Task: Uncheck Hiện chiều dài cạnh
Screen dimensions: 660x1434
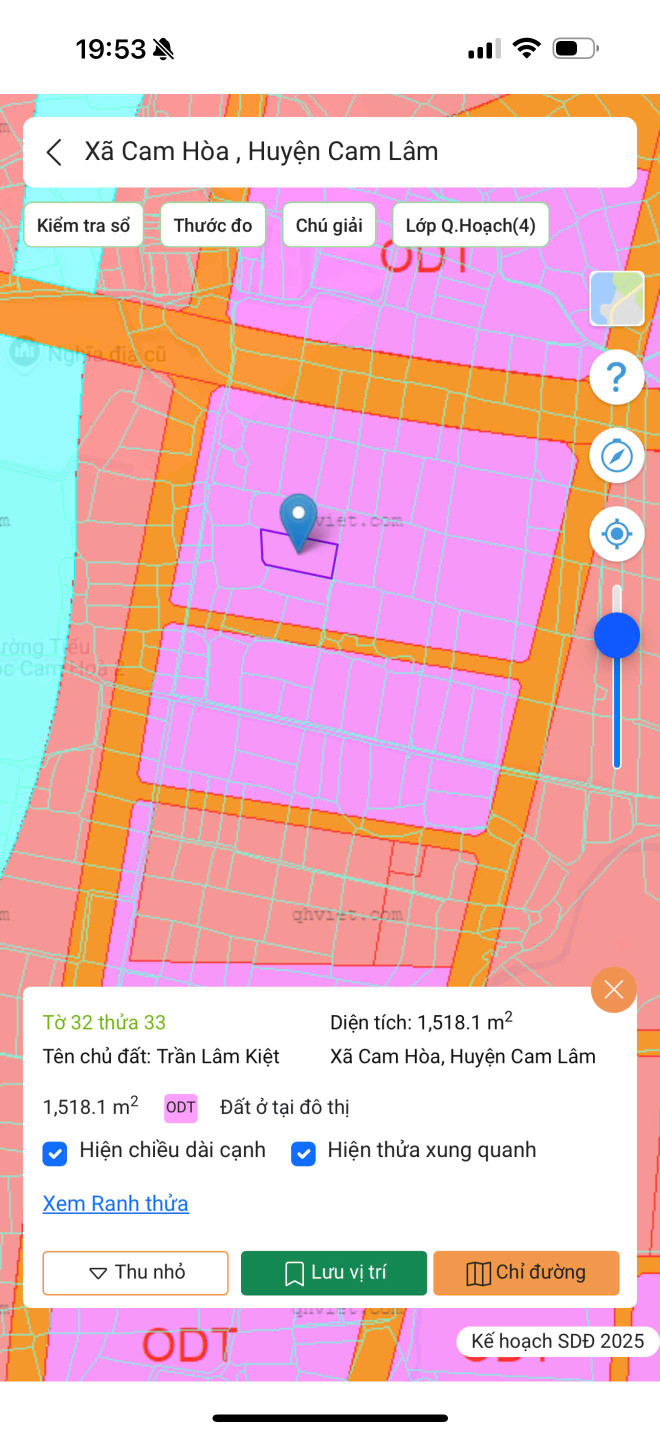Action: 55,1154
